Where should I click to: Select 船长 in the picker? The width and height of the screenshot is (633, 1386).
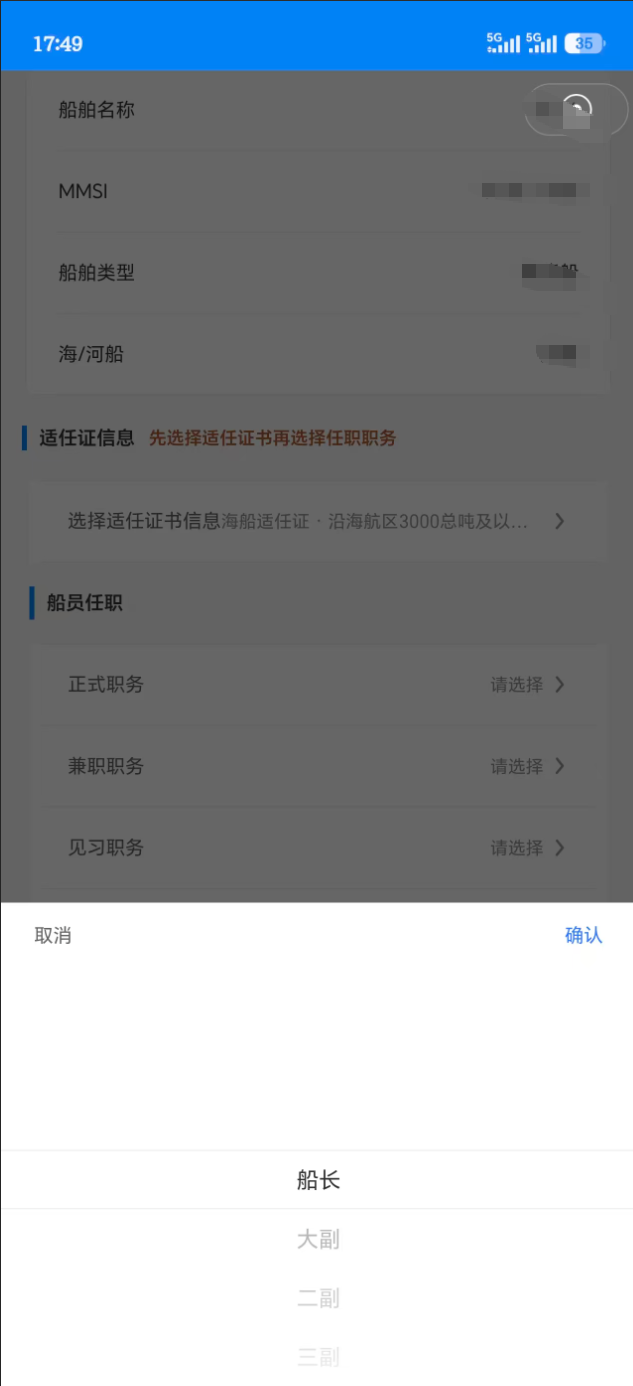(318, 1181)
